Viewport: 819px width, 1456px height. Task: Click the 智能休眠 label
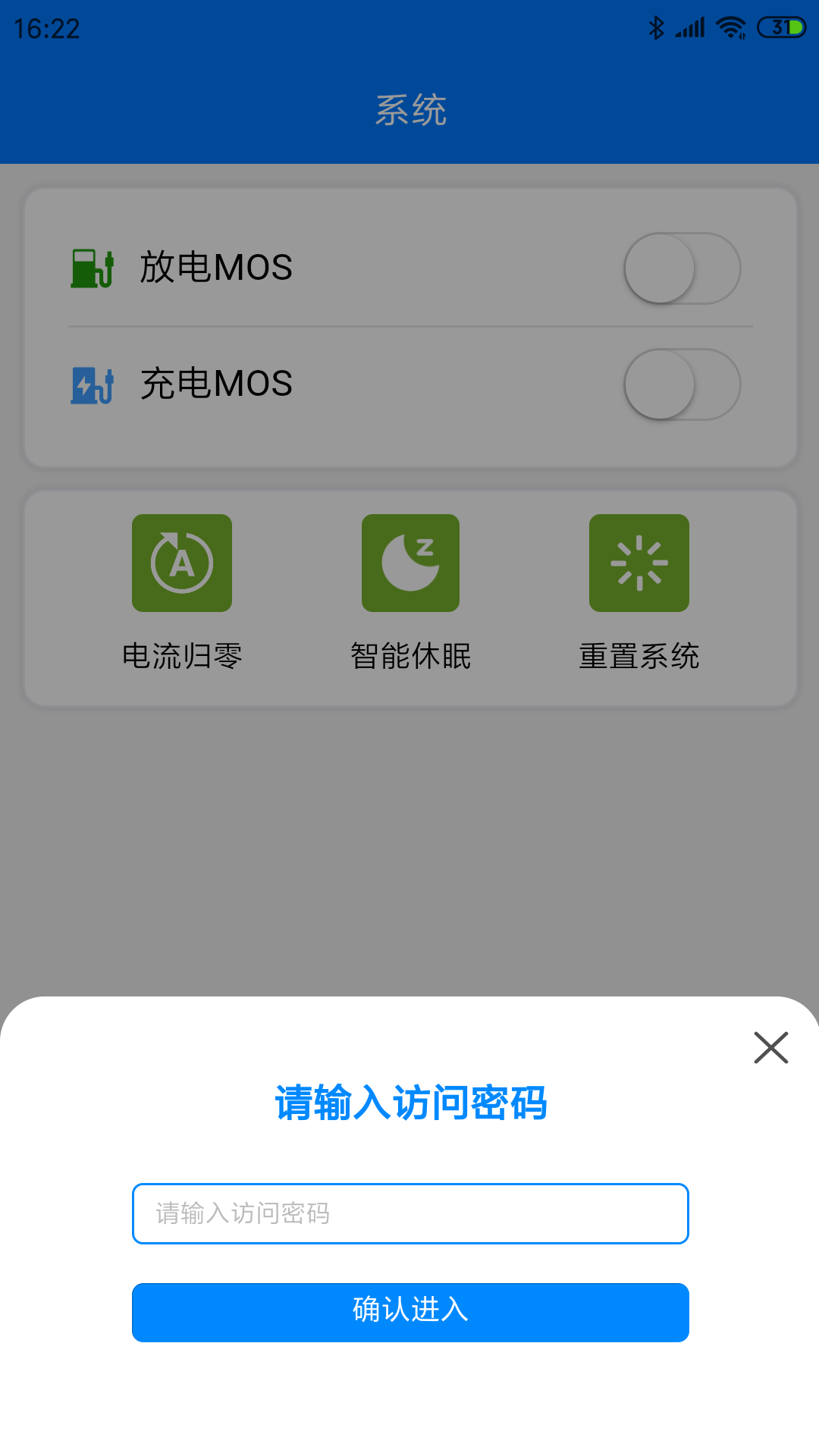(409, 656)
